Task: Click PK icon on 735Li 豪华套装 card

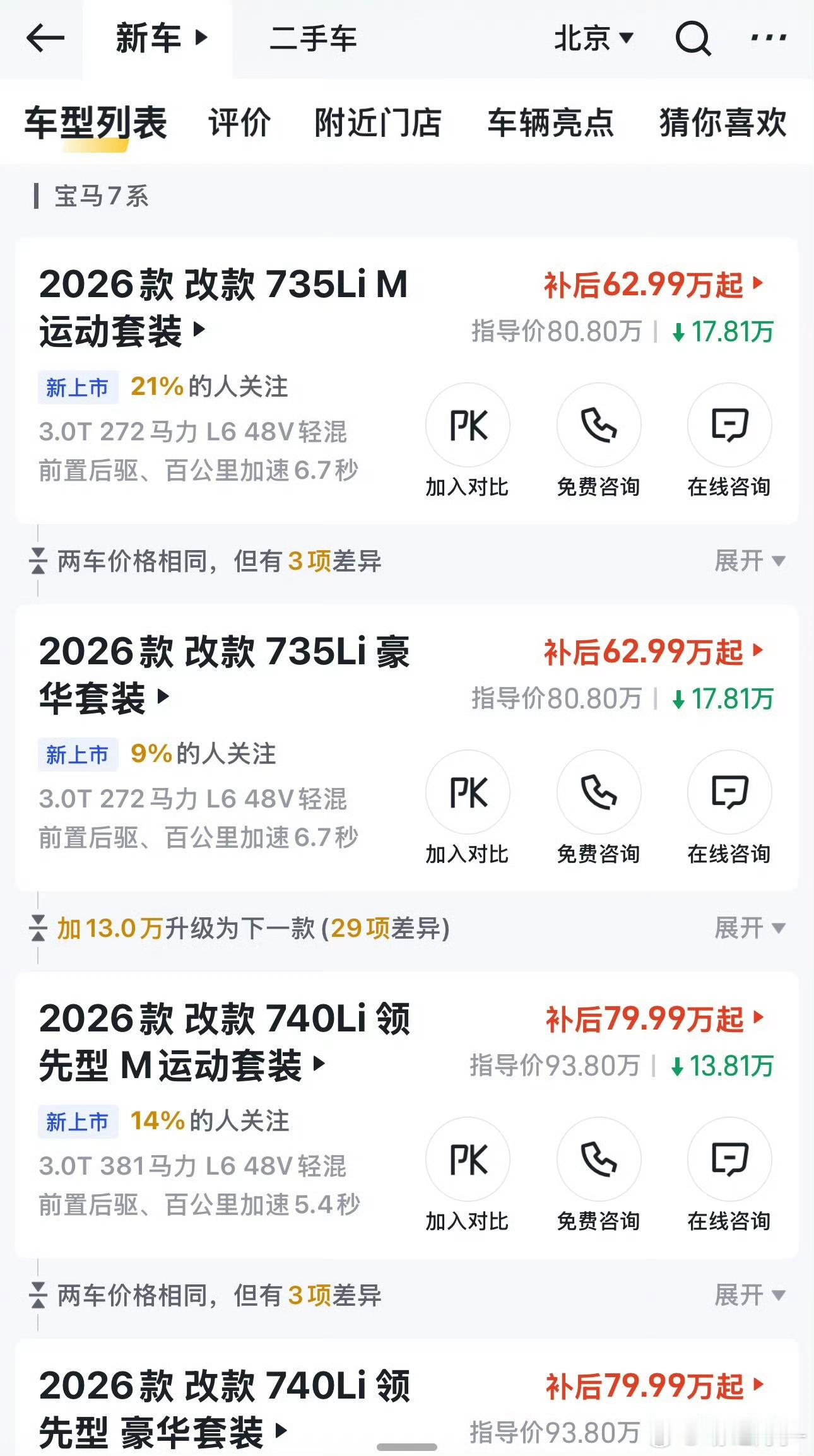Action: (468, 793)
